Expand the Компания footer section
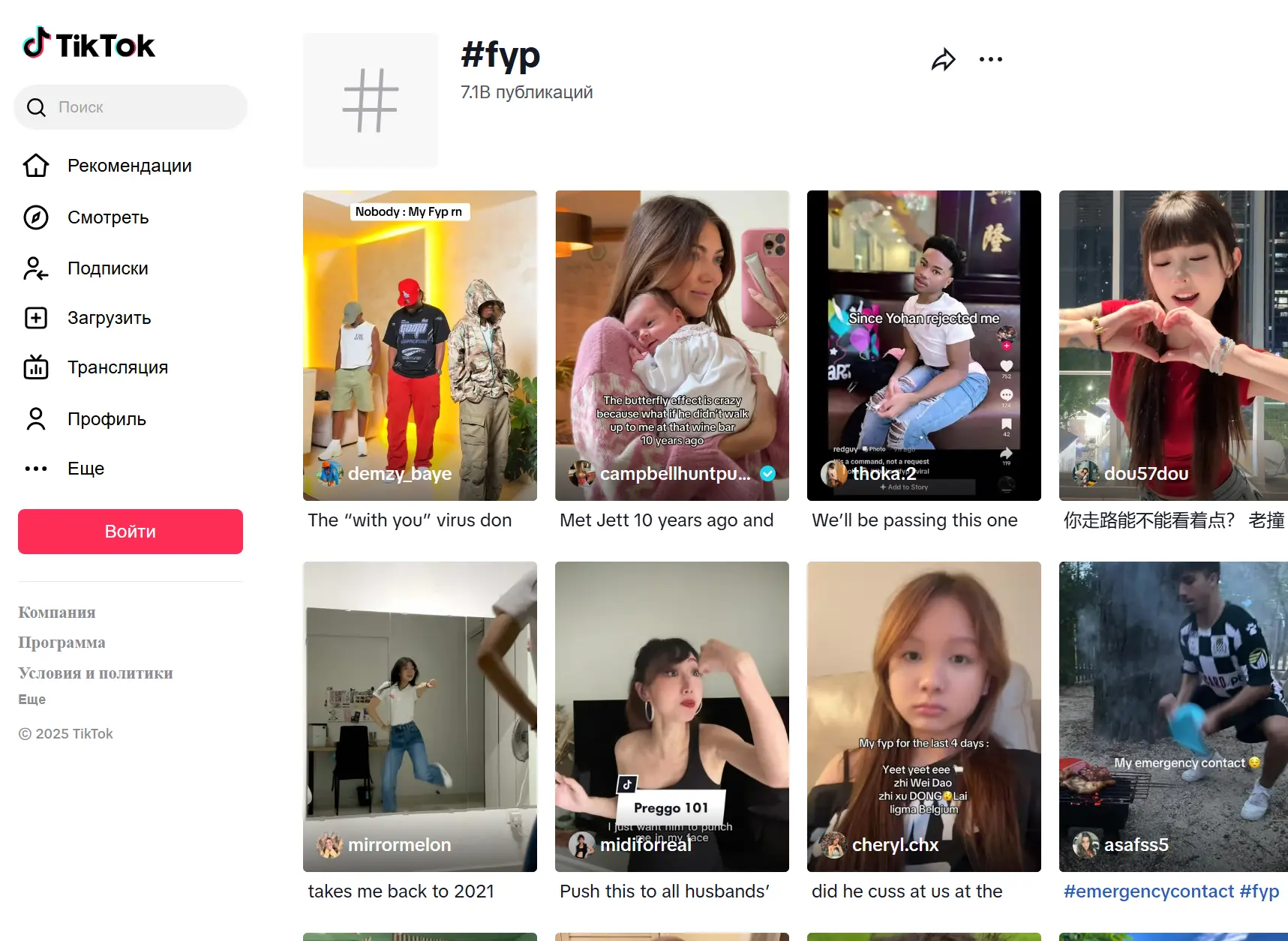The height and width of the screenshot is (941, 1288). 57,613
